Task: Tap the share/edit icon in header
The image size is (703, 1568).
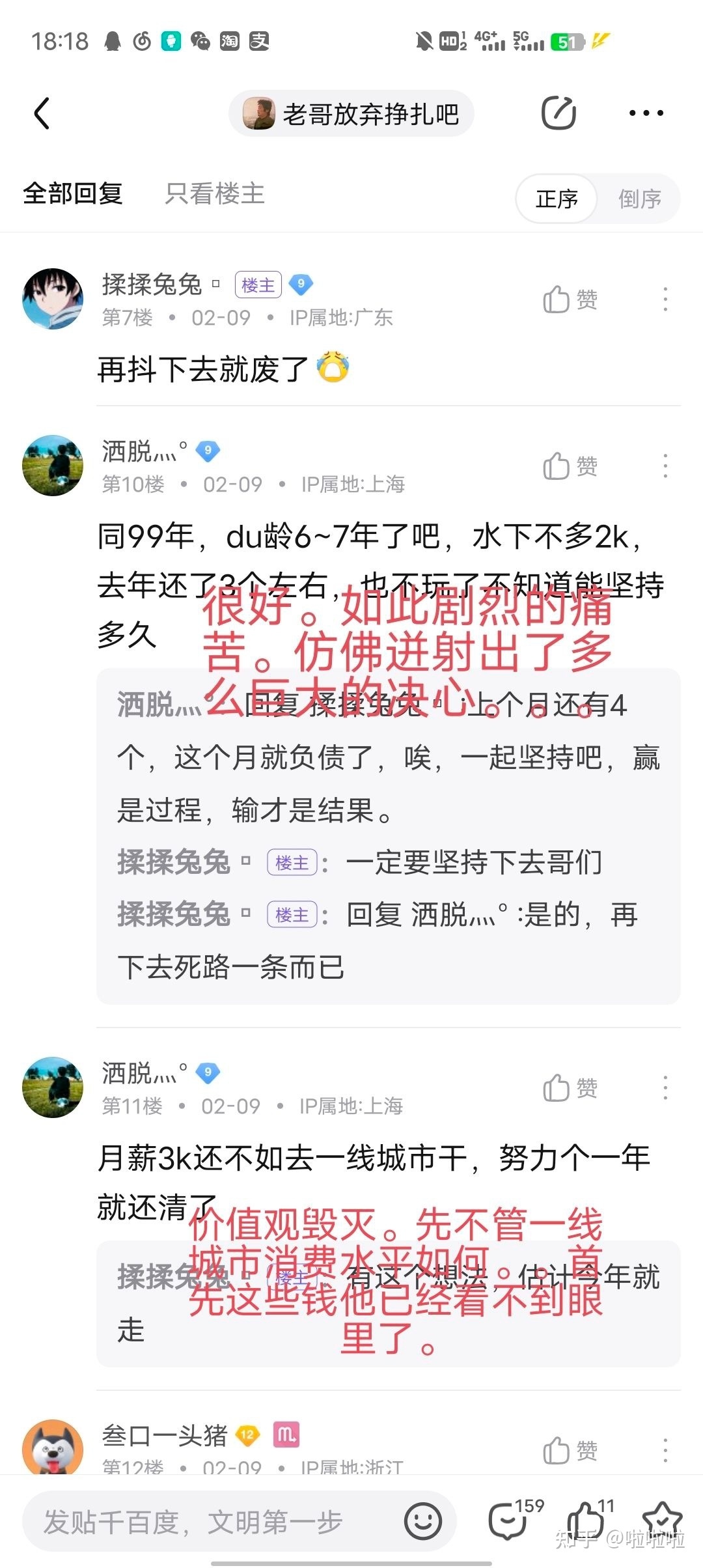Action: [558, 113]
